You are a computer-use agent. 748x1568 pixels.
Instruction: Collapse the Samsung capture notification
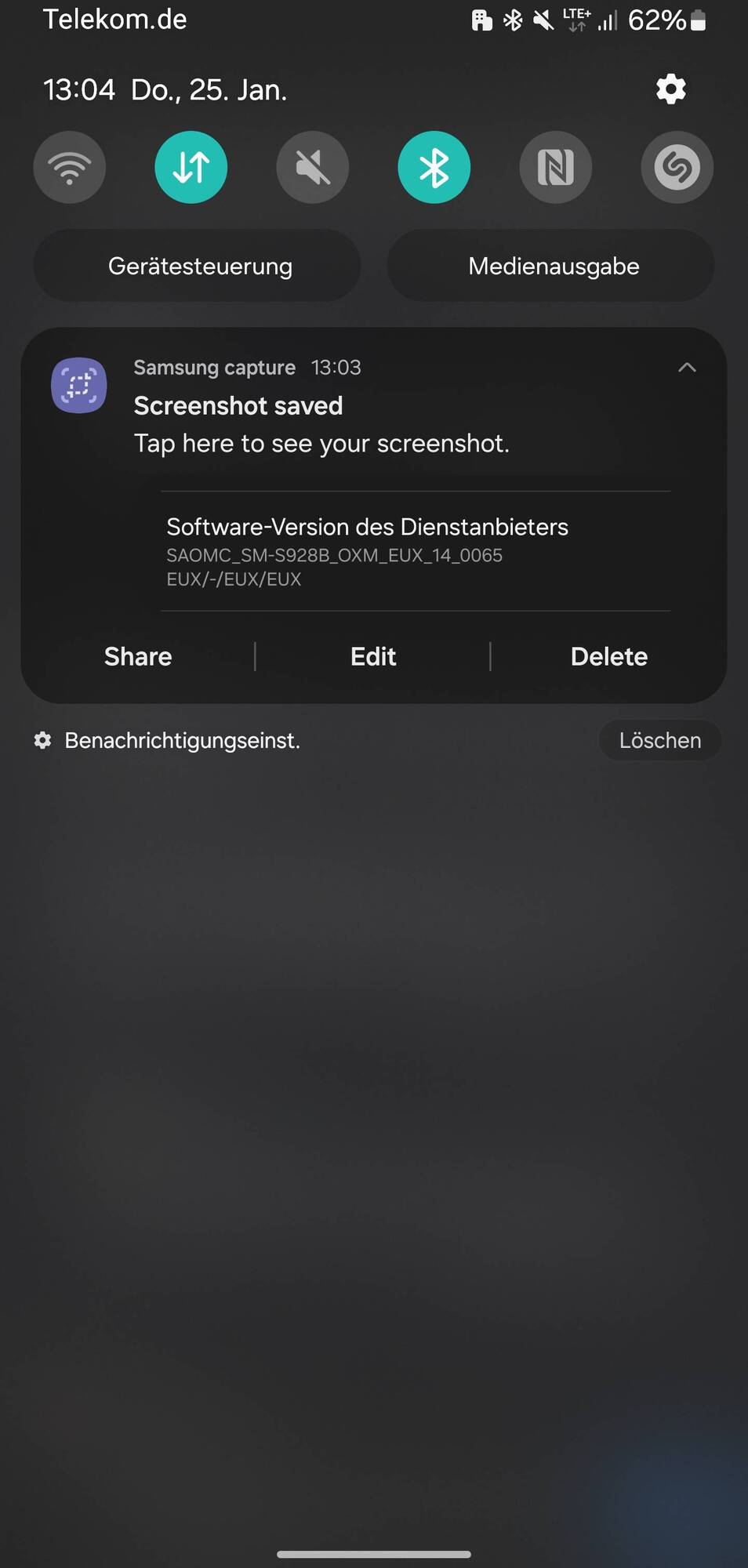tap(687, 368)
